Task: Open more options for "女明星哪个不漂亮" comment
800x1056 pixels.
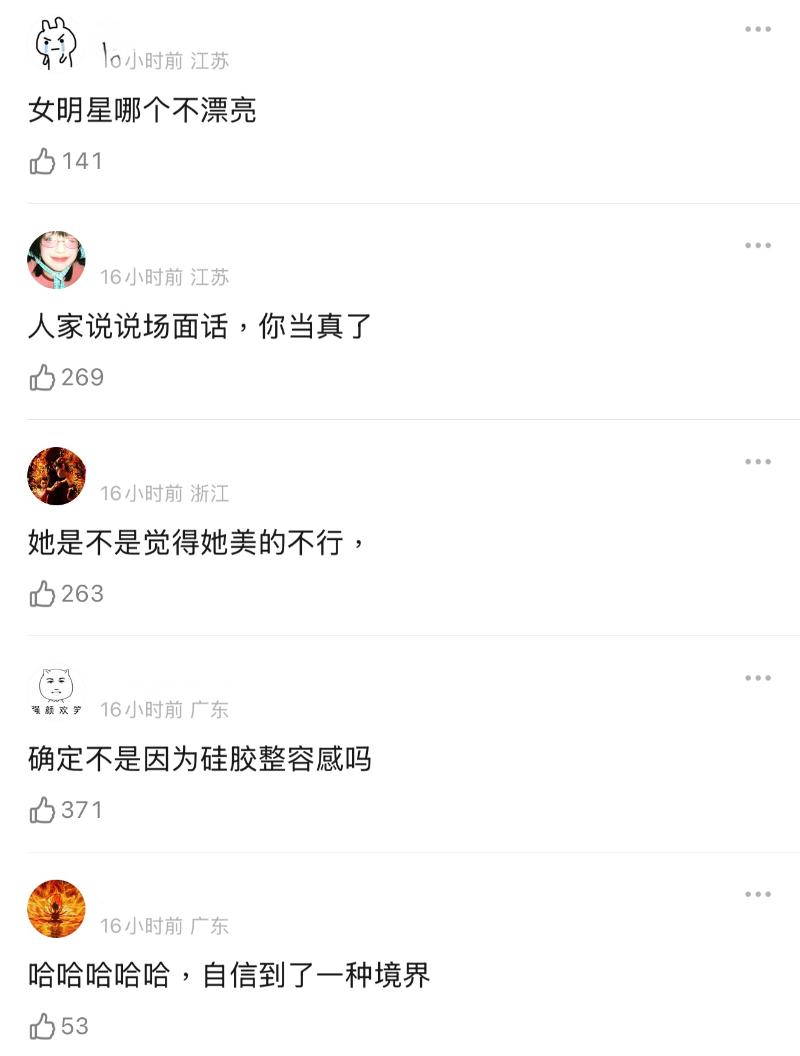Action: tap(758, 30)
